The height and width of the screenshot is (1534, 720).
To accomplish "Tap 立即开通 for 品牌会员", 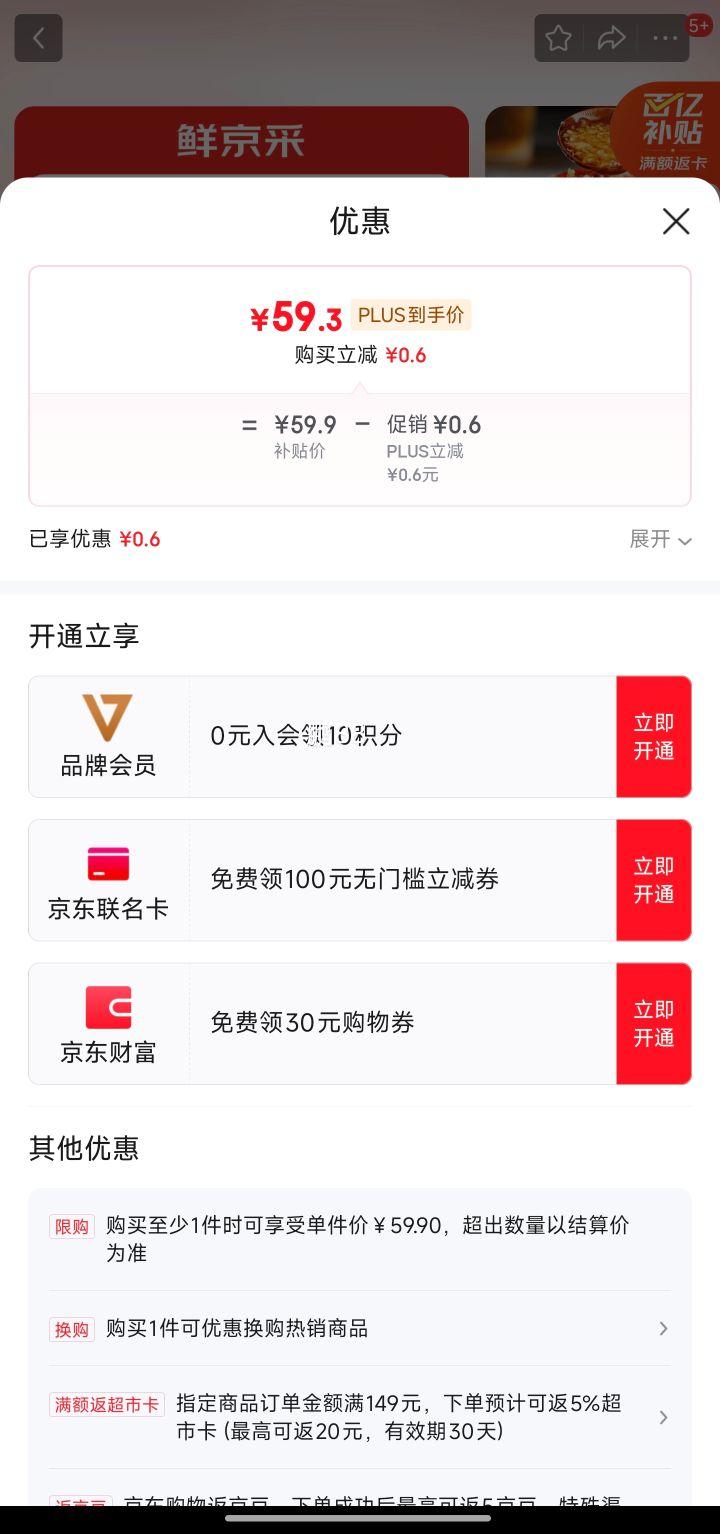I will 654,736.
